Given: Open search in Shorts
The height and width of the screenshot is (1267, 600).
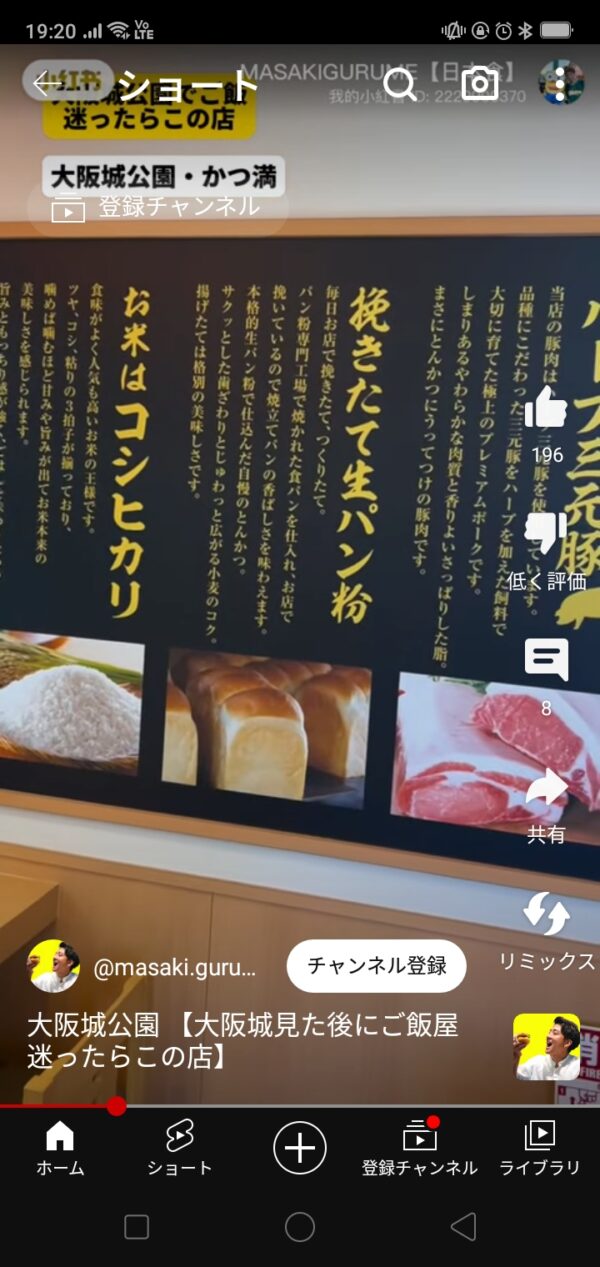Looking at the screenshot, I should point(400,84).
